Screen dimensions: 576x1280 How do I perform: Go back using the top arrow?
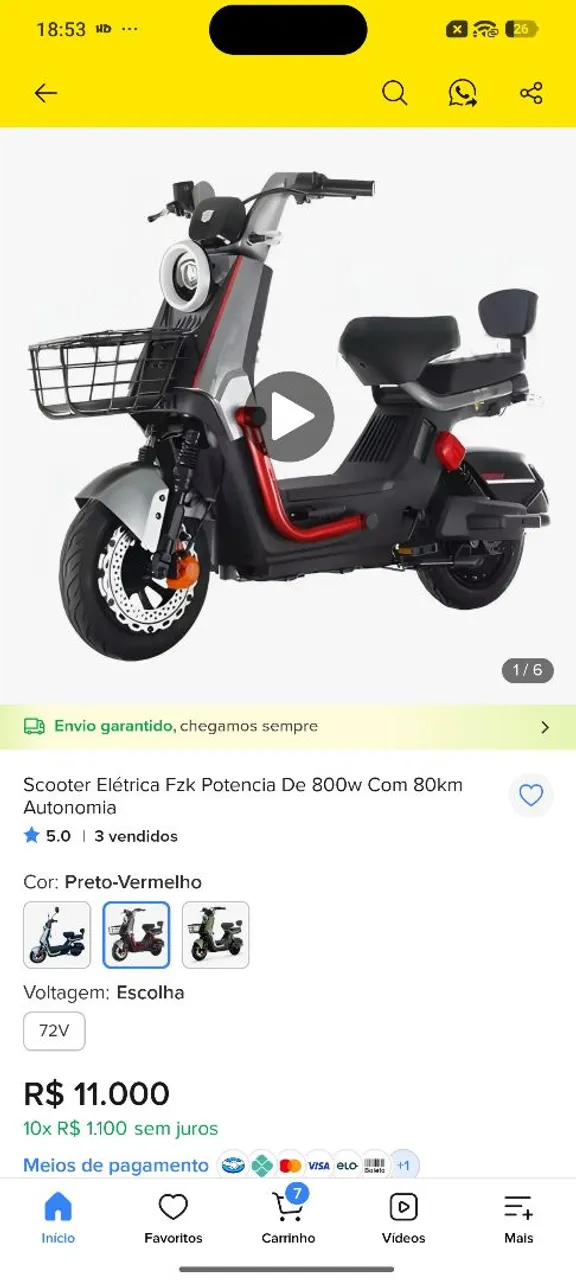tap(46, 93)
